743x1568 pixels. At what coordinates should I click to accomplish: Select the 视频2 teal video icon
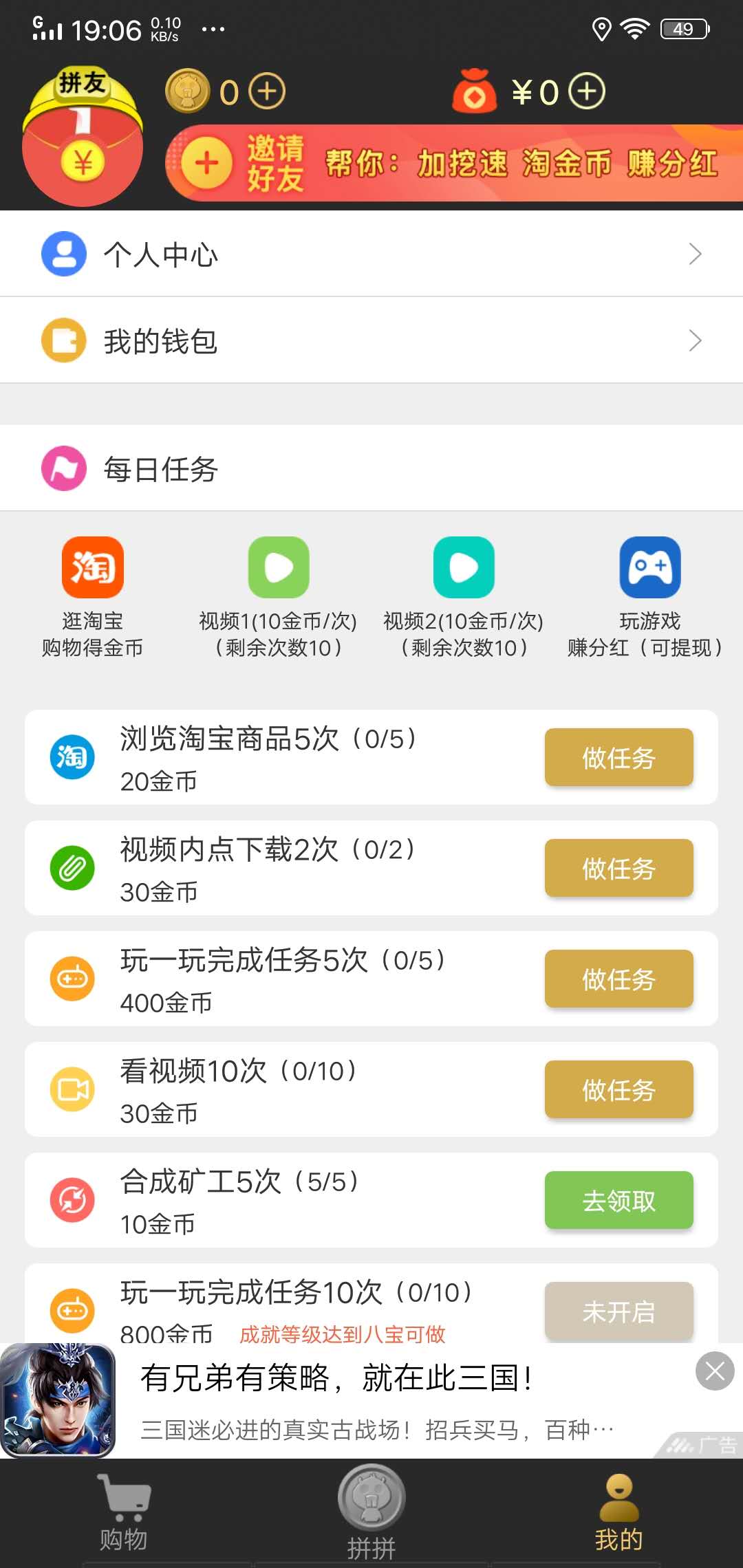(x=464, y=567)
